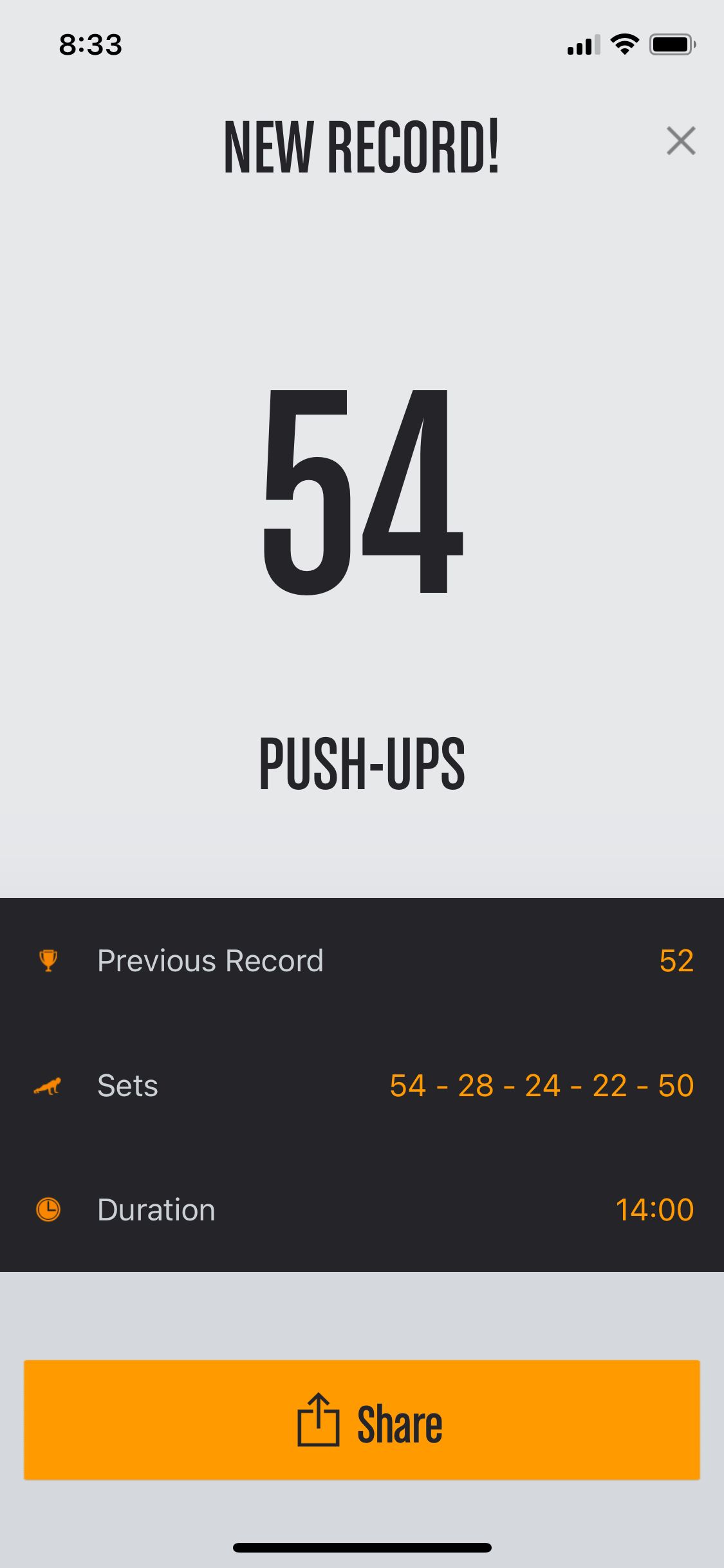724x1568 pixels.
Task: Share the new push-ups record
Action: click(x=362, y=1420)
